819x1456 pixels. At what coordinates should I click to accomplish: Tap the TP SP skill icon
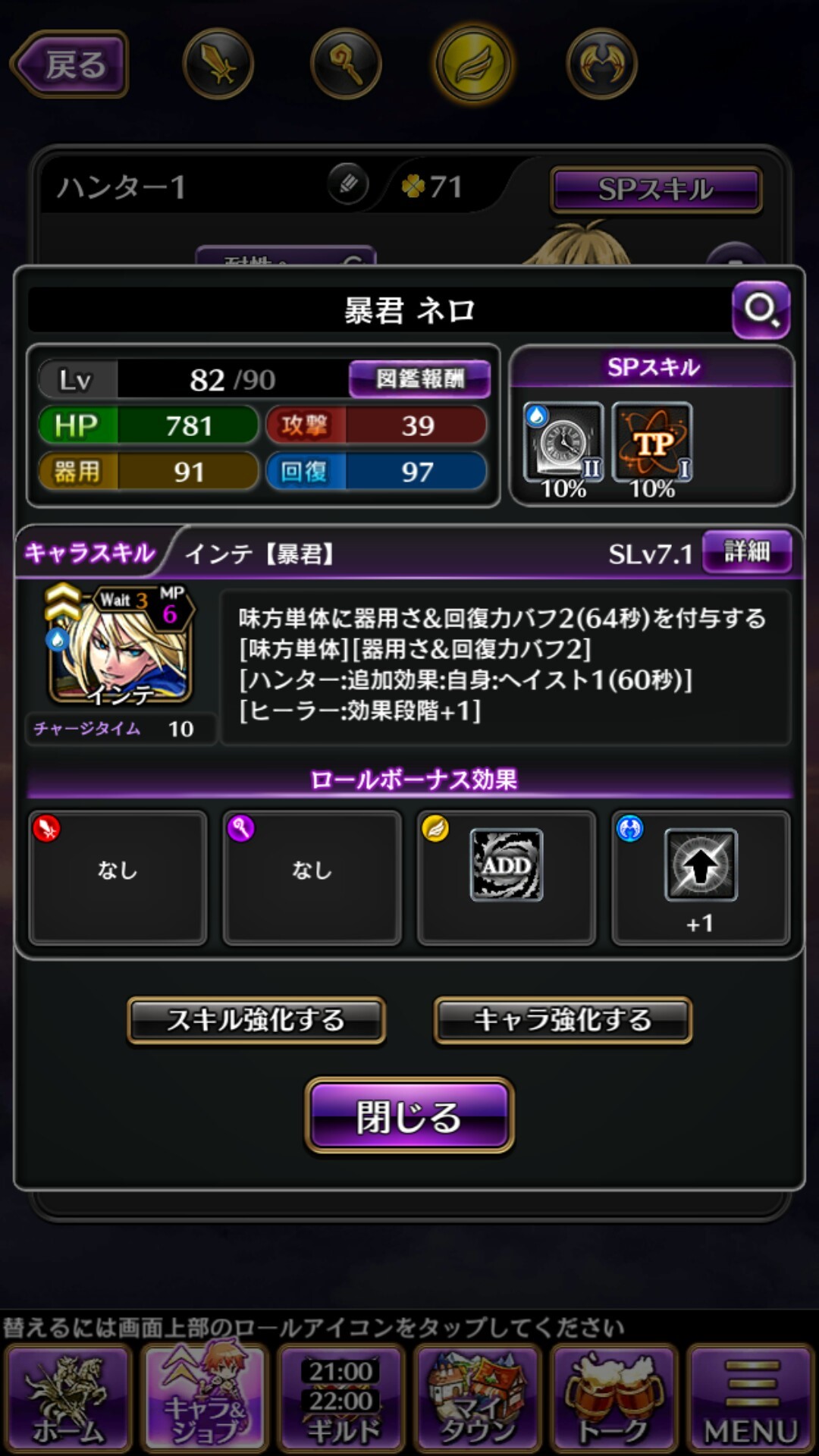pyautogui.click(x=652, y=442)
